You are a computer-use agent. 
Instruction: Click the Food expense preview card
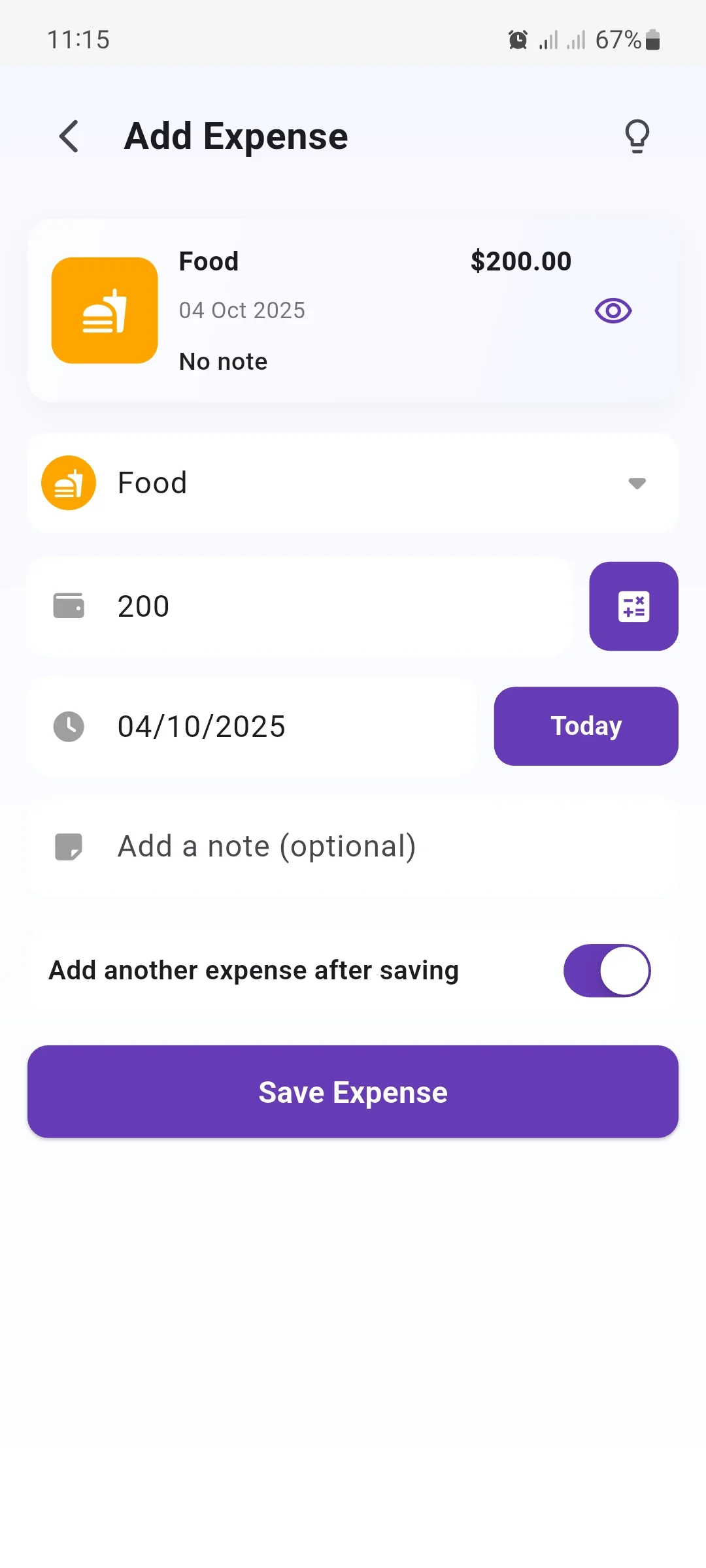[353, 311]
